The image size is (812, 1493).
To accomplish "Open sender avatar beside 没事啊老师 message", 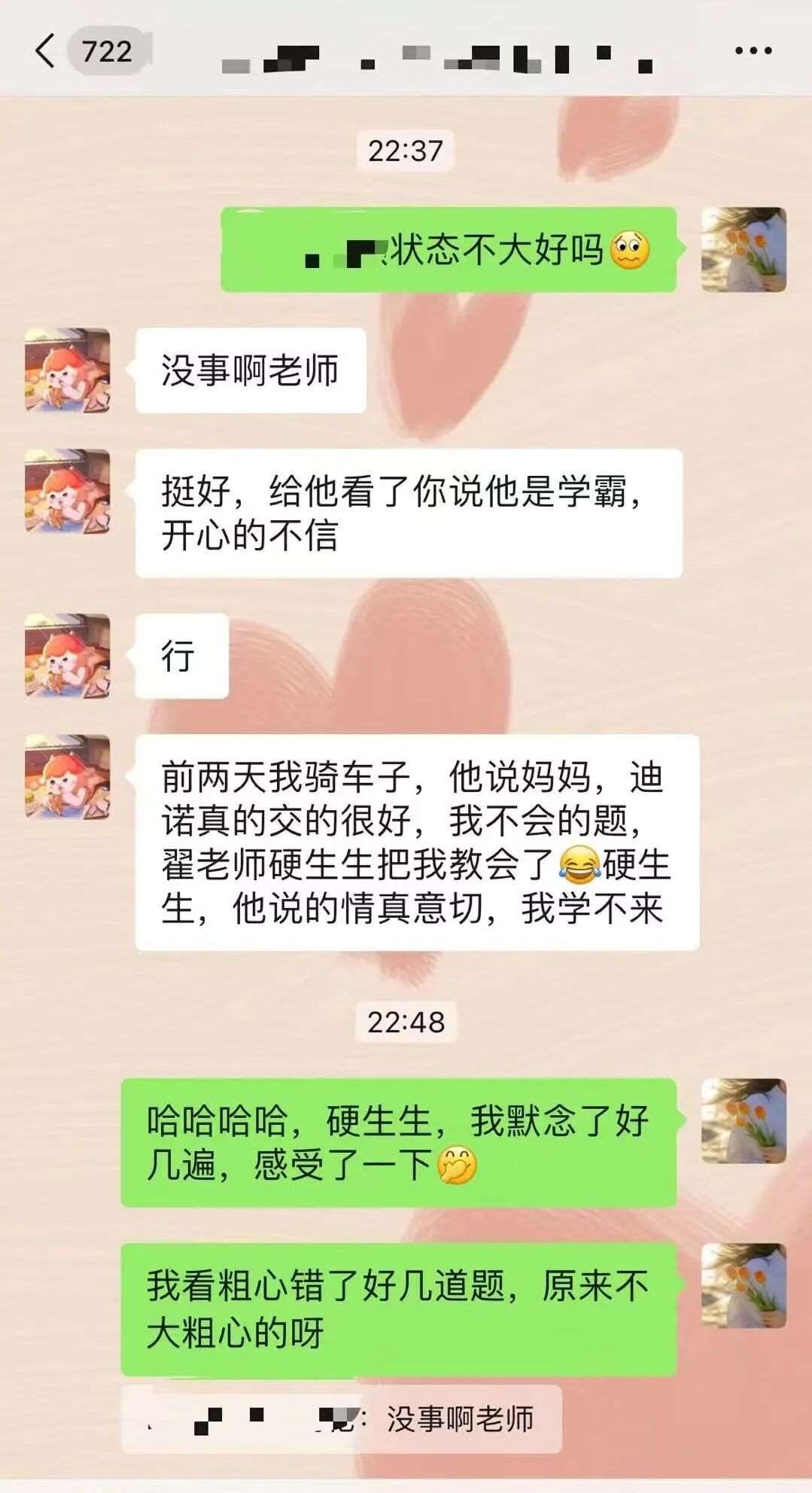I will (x=68, y=370).
